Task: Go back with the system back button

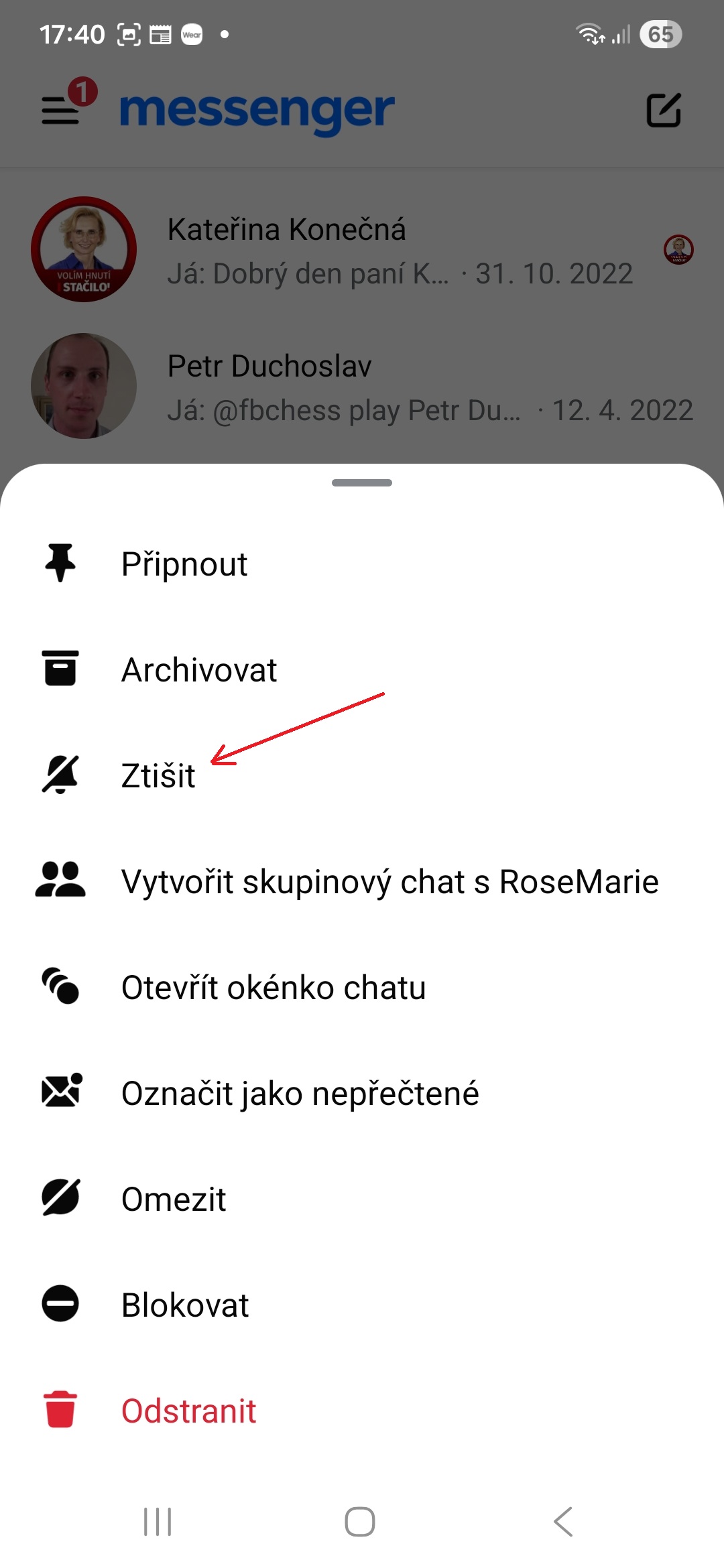Action: click(564, 1522)
